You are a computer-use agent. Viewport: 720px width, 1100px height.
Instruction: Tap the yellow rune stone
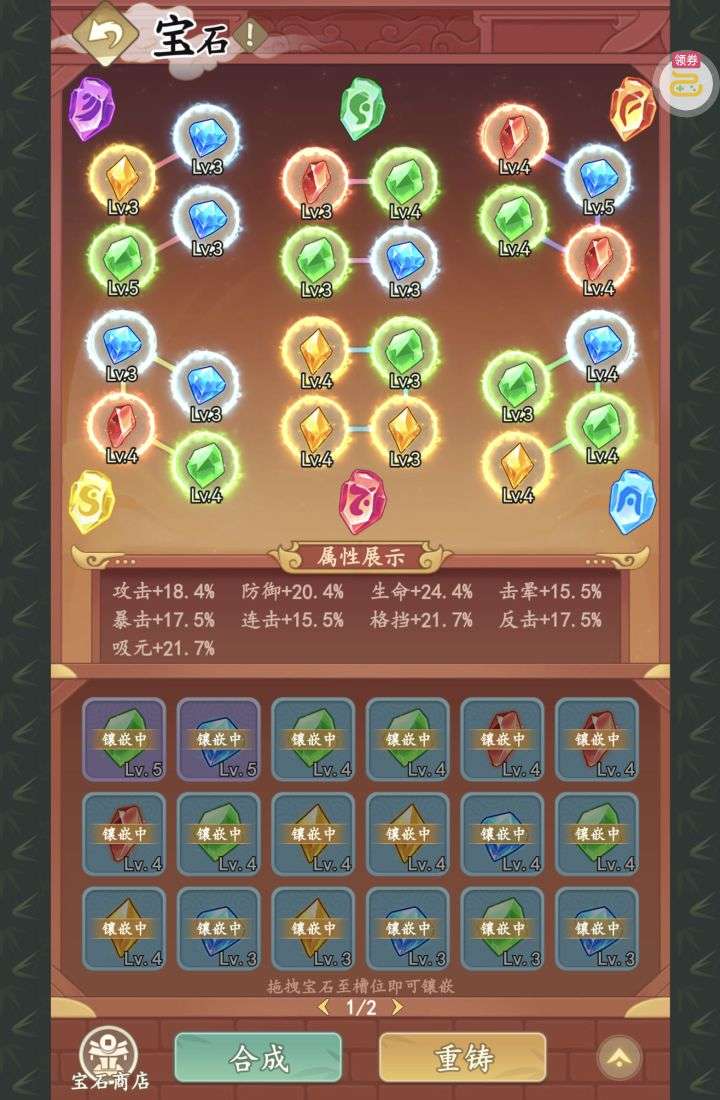pyautogui.click(x=91, y=500)
